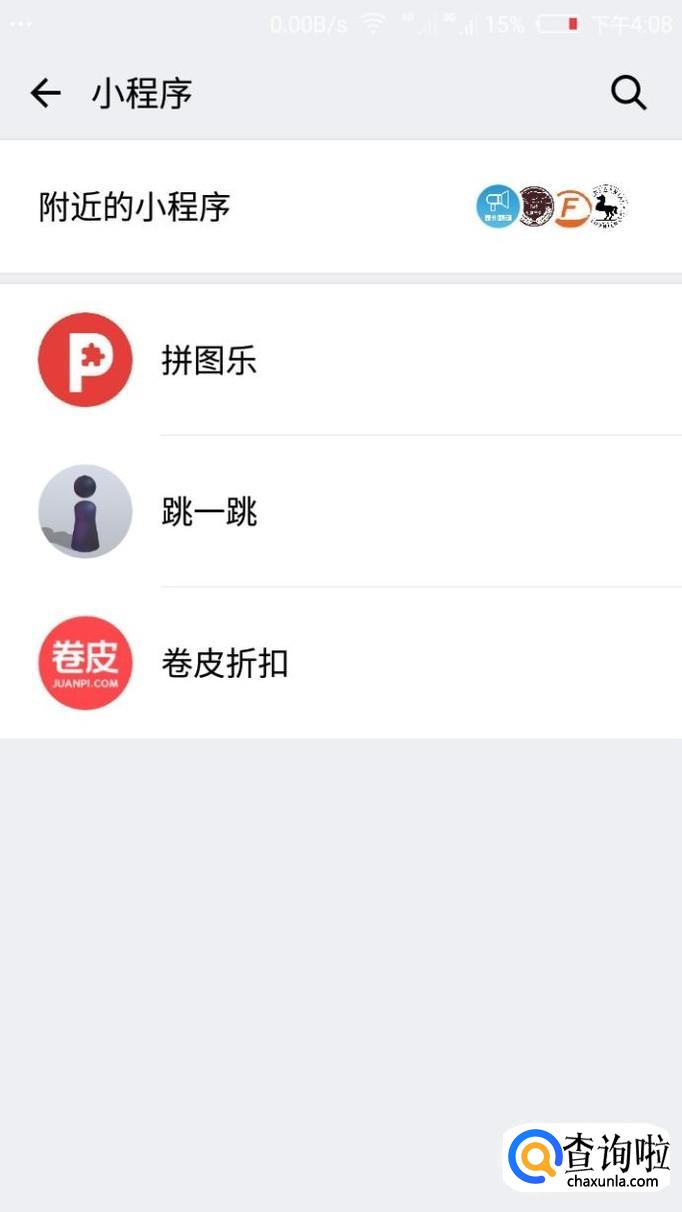
Task: Open 附近的小程序
Action: (x=340, y=207)
